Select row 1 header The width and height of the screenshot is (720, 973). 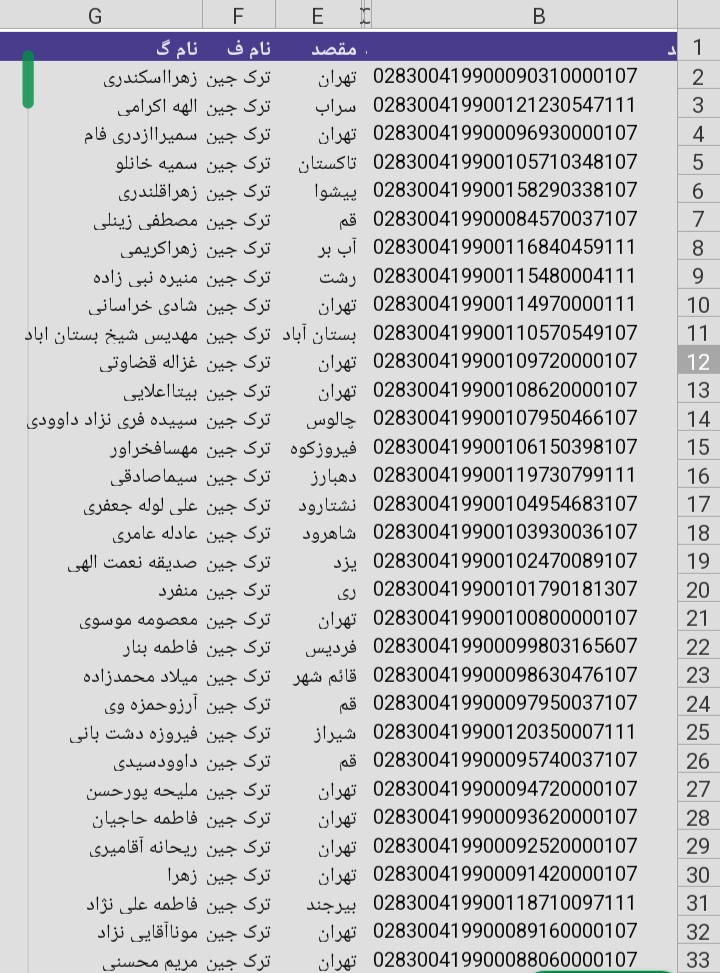(698, 47)
